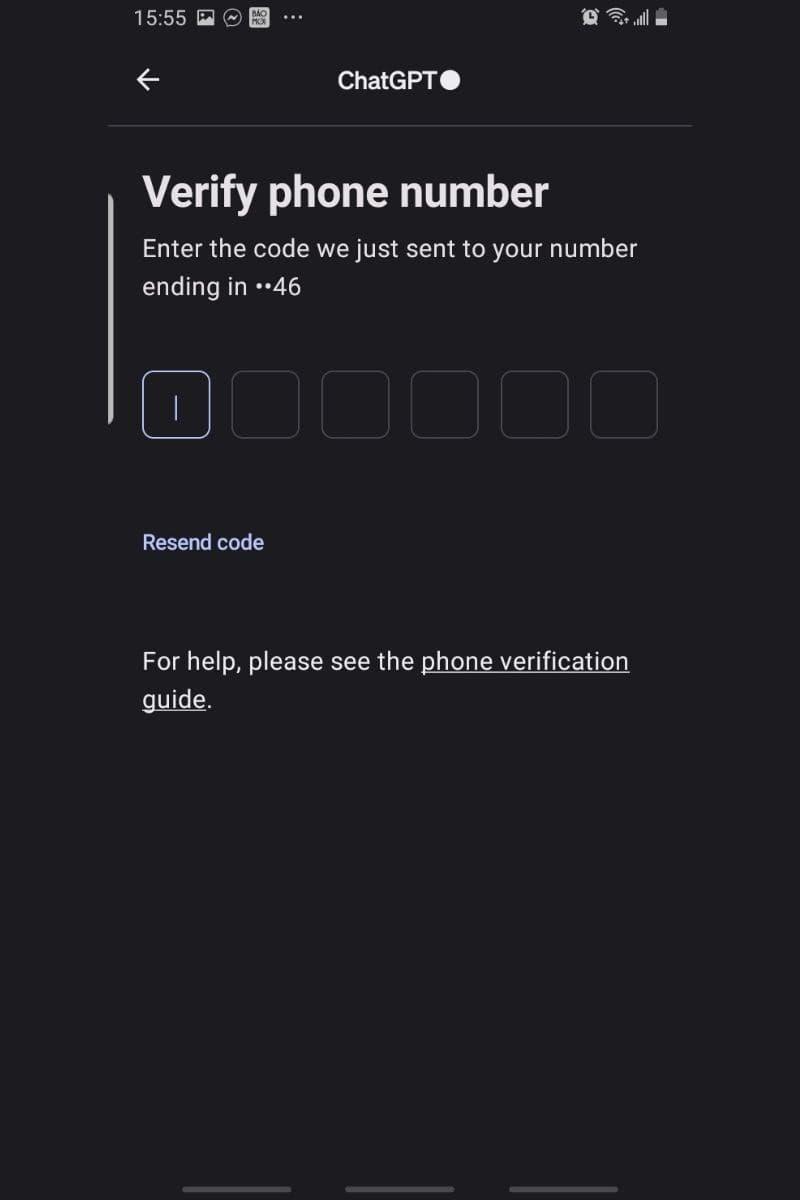Image resolution: width=800 pixels, height=1200 pixels.
Task: Go back using the arrow icon
Action: click(x=148, y=80)
